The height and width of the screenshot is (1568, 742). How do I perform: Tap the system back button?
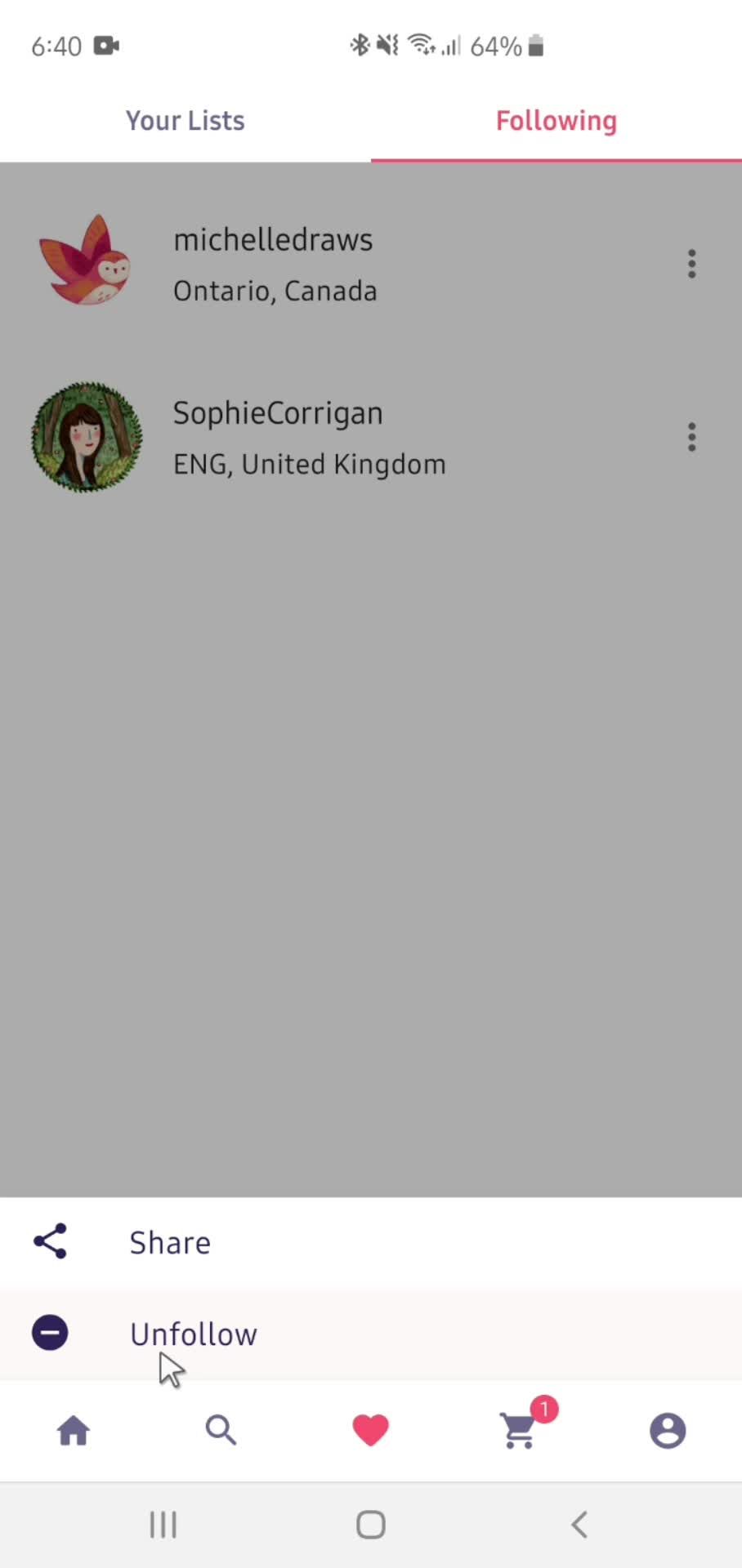[x=579, y=1525]
